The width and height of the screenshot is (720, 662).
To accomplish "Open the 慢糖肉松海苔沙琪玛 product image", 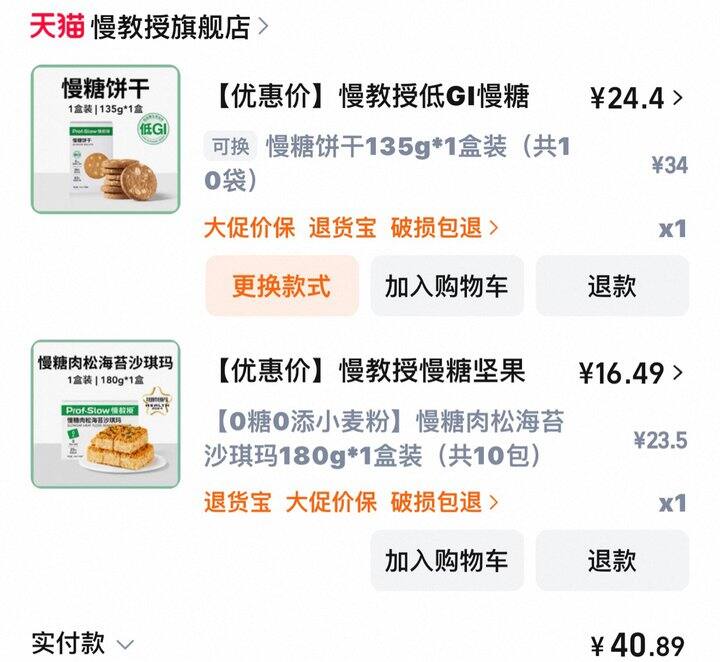I will pos(106,414).
